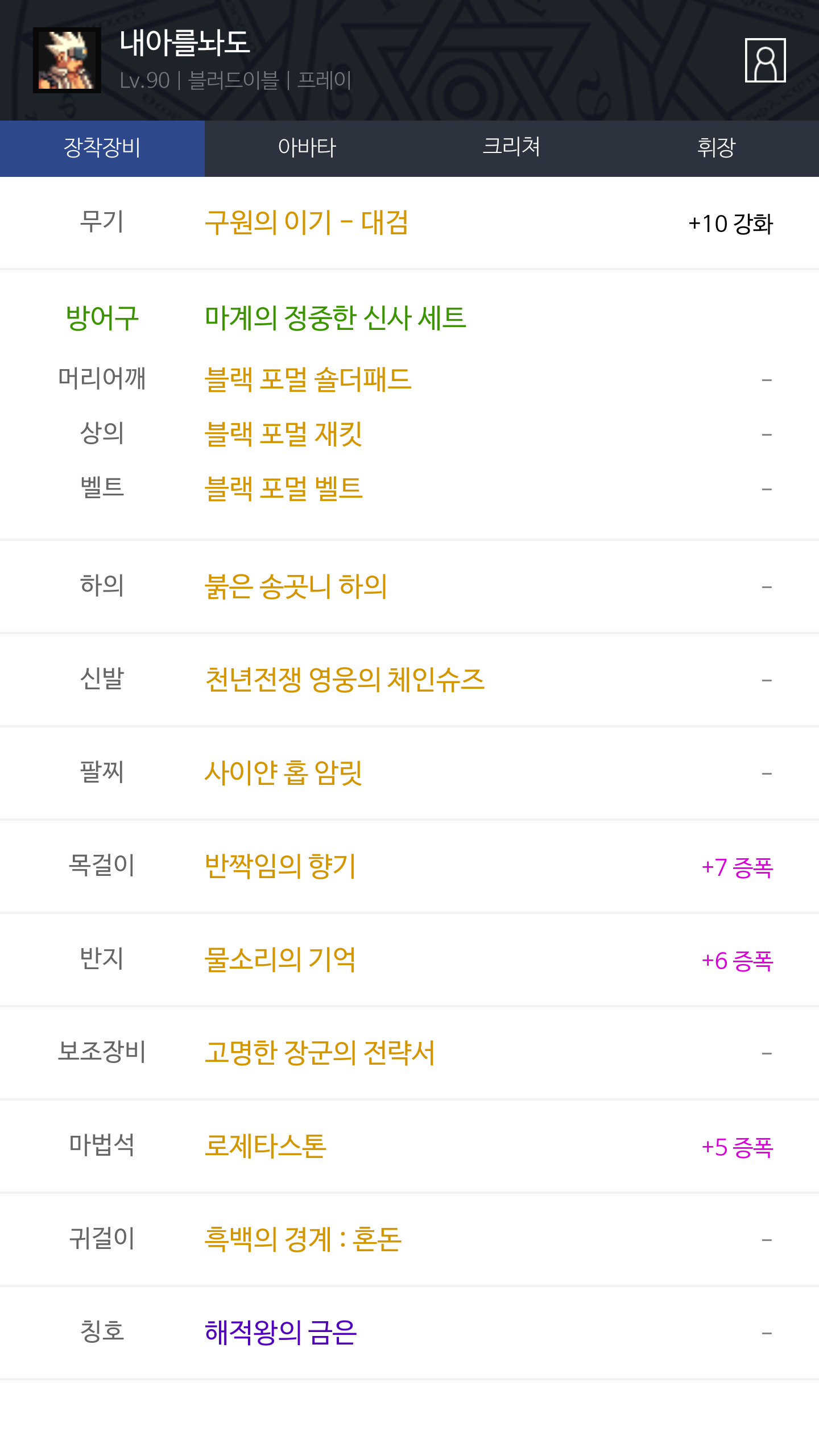The width and height of the screenshot is (819, 1456).
Task: Switch to the 아바타 tab
Action: pos(307,148)
